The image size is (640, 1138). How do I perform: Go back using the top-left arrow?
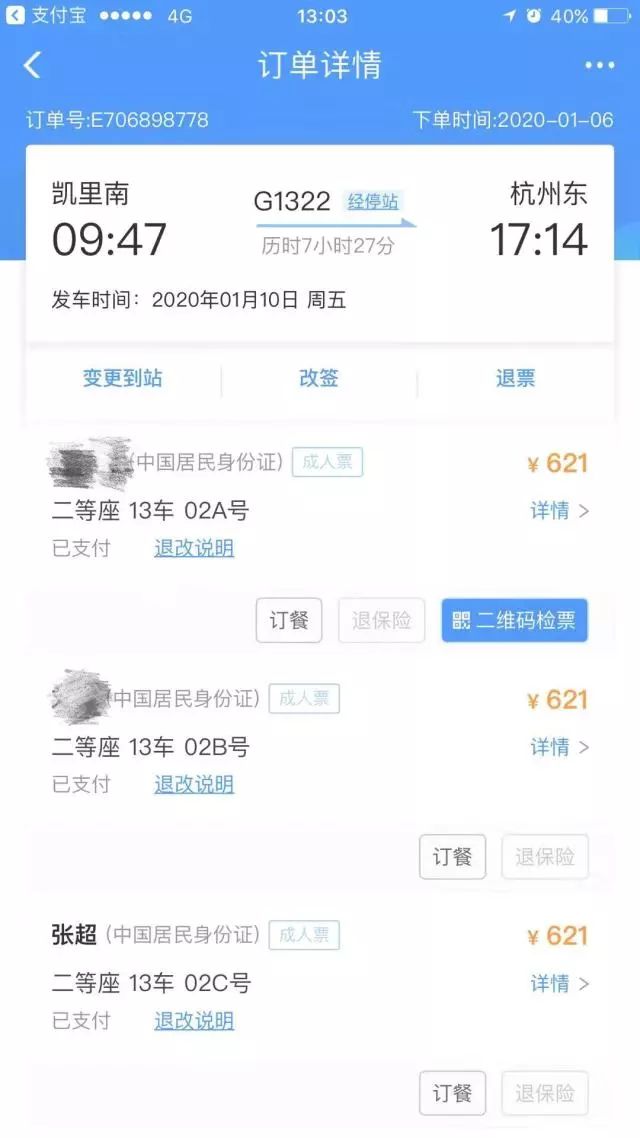click(32, 65)
